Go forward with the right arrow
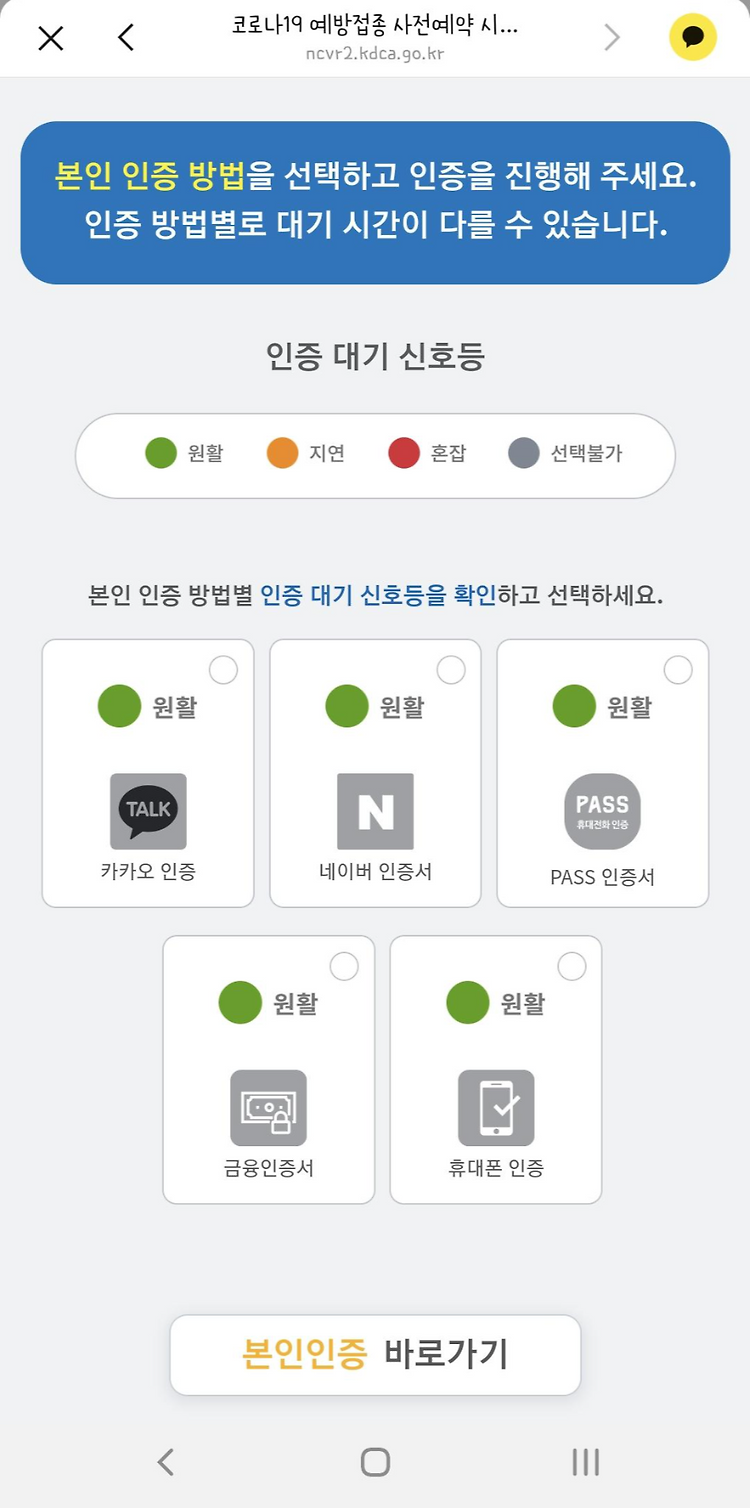This screenshot has width=750, height=1508. point(612,38)
